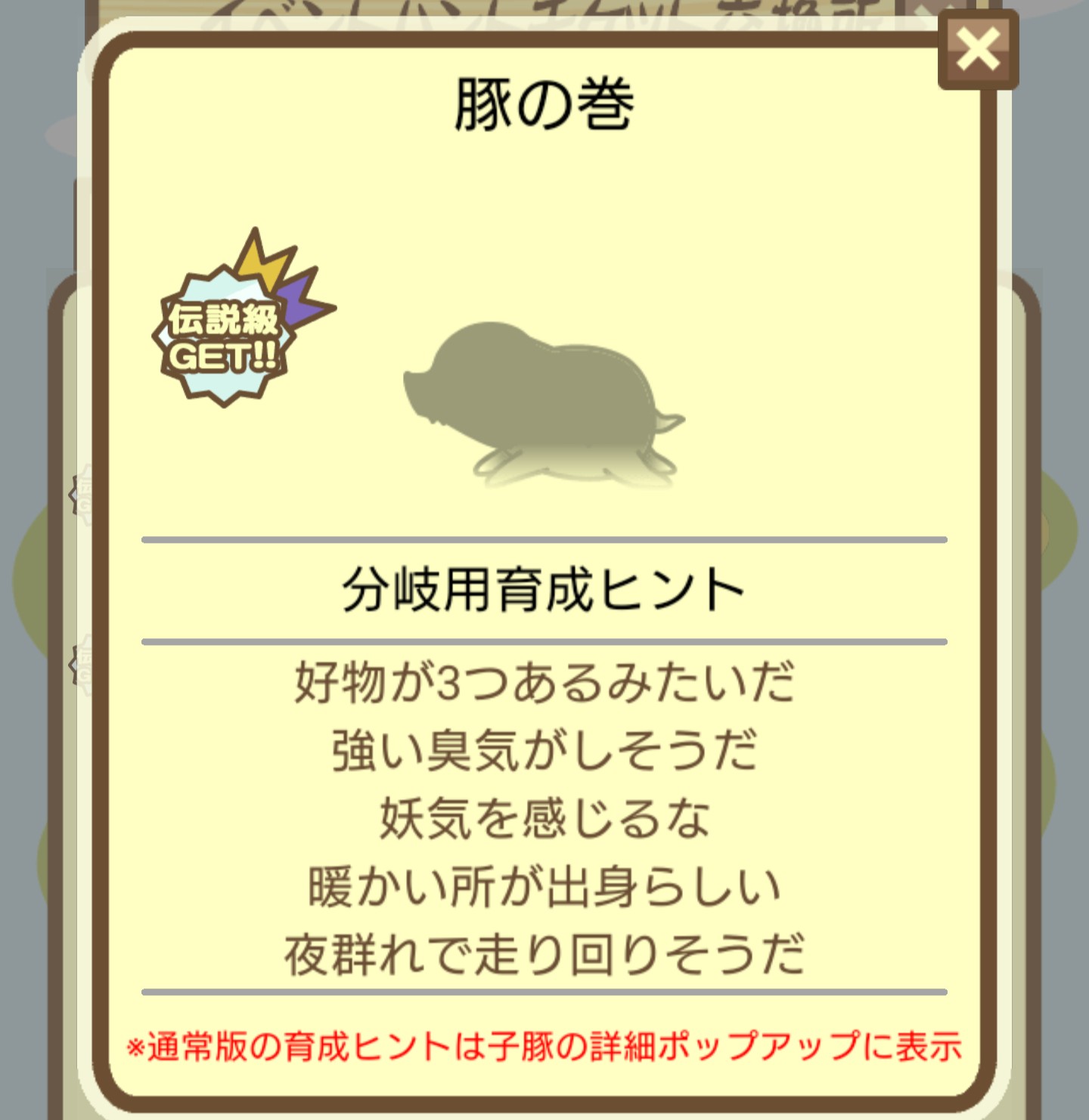
Task: Close the 豚の巻 hint popup
Action: click(x=978, y=50)
